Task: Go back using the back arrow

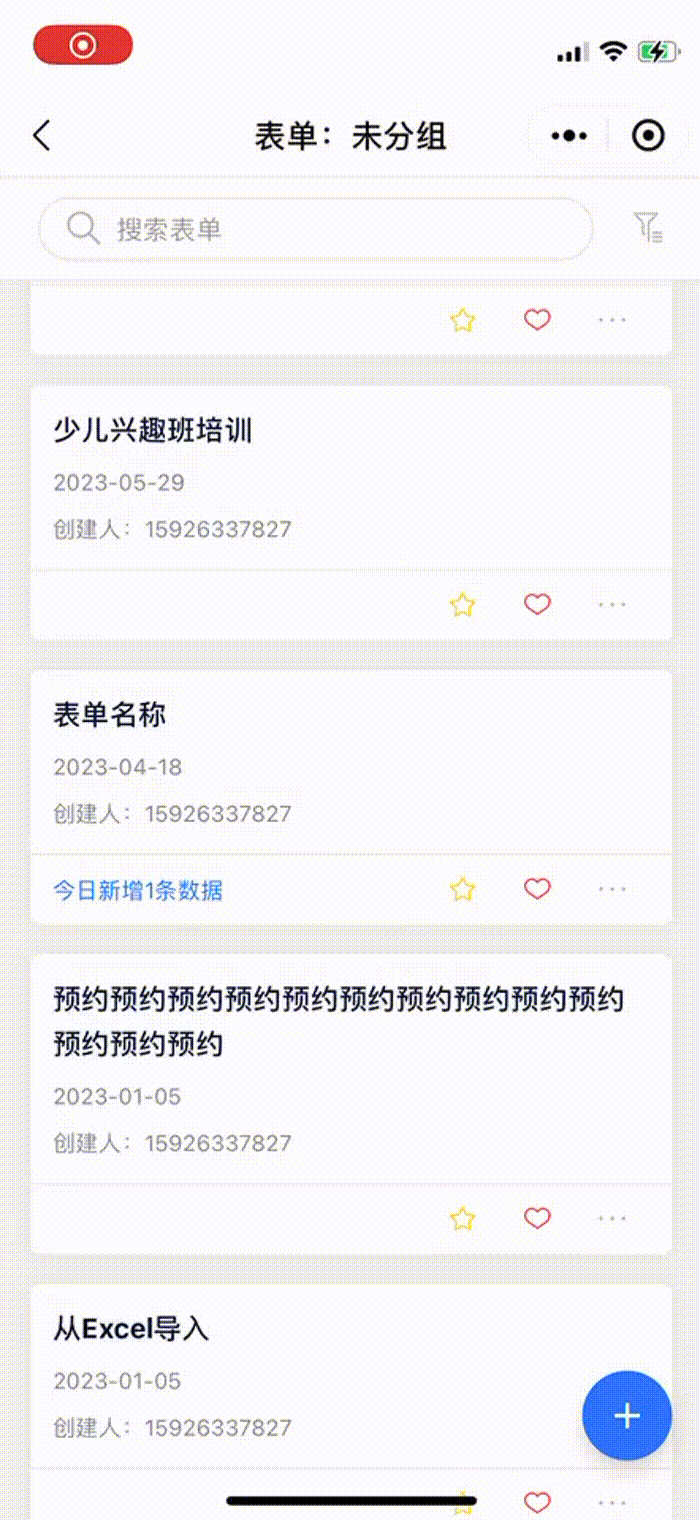Action: [x=41, y=135]
